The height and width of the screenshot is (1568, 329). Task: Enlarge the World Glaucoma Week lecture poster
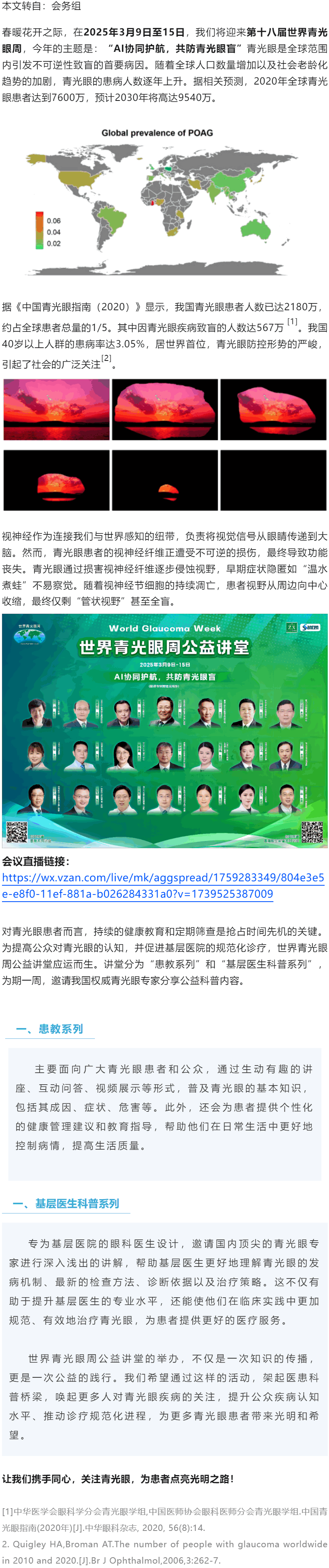tap(164, 730)
